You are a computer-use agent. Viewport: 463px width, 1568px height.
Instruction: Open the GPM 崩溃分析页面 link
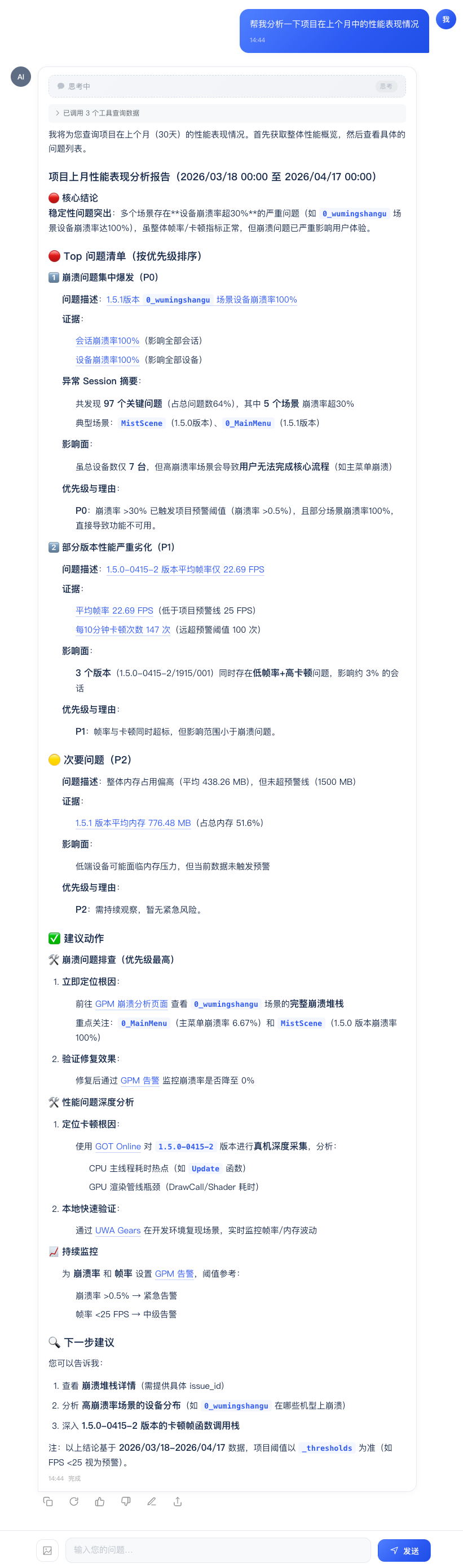[131, 1004]
